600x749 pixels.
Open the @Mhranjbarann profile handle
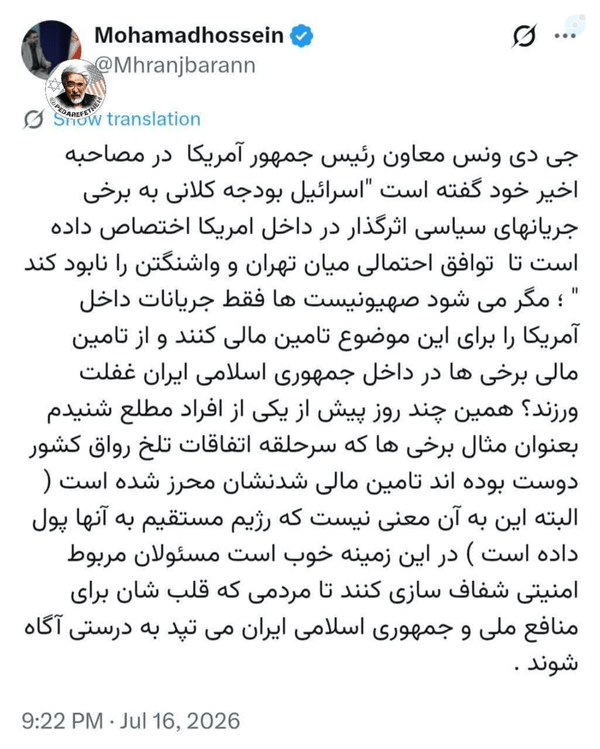tap(175, 65)
